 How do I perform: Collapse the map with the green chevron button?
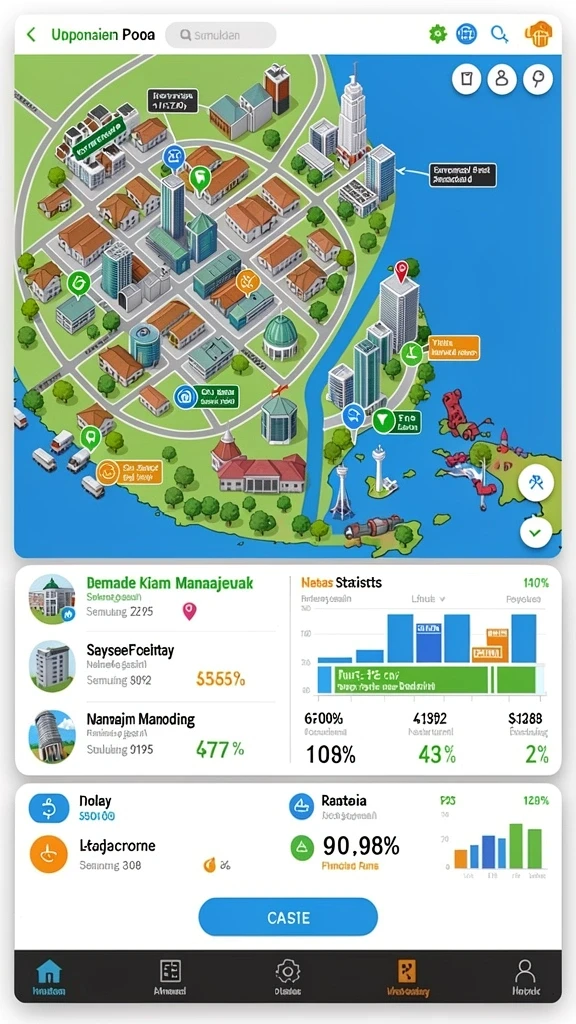[x=536, y=533]
